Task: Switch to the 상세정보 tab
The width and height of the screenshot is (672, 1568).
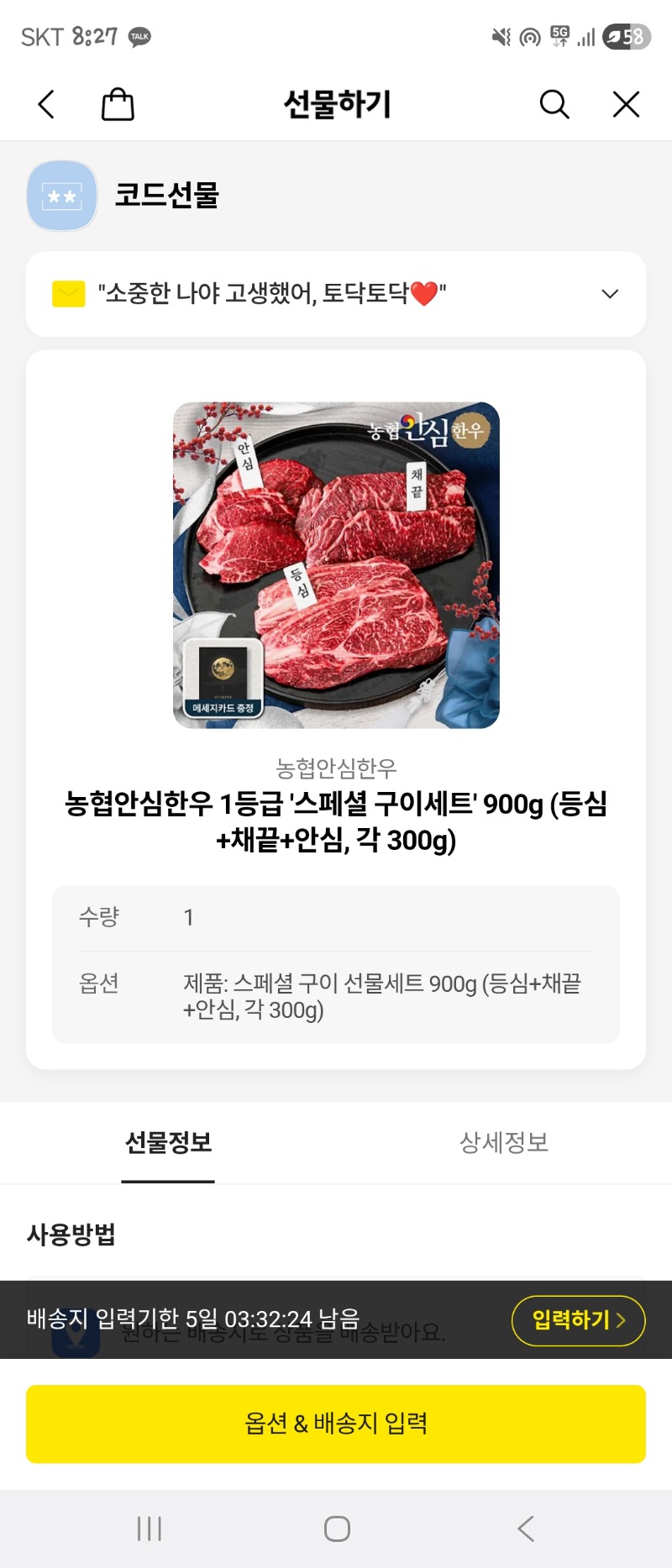Action: tap(504, 1142)
